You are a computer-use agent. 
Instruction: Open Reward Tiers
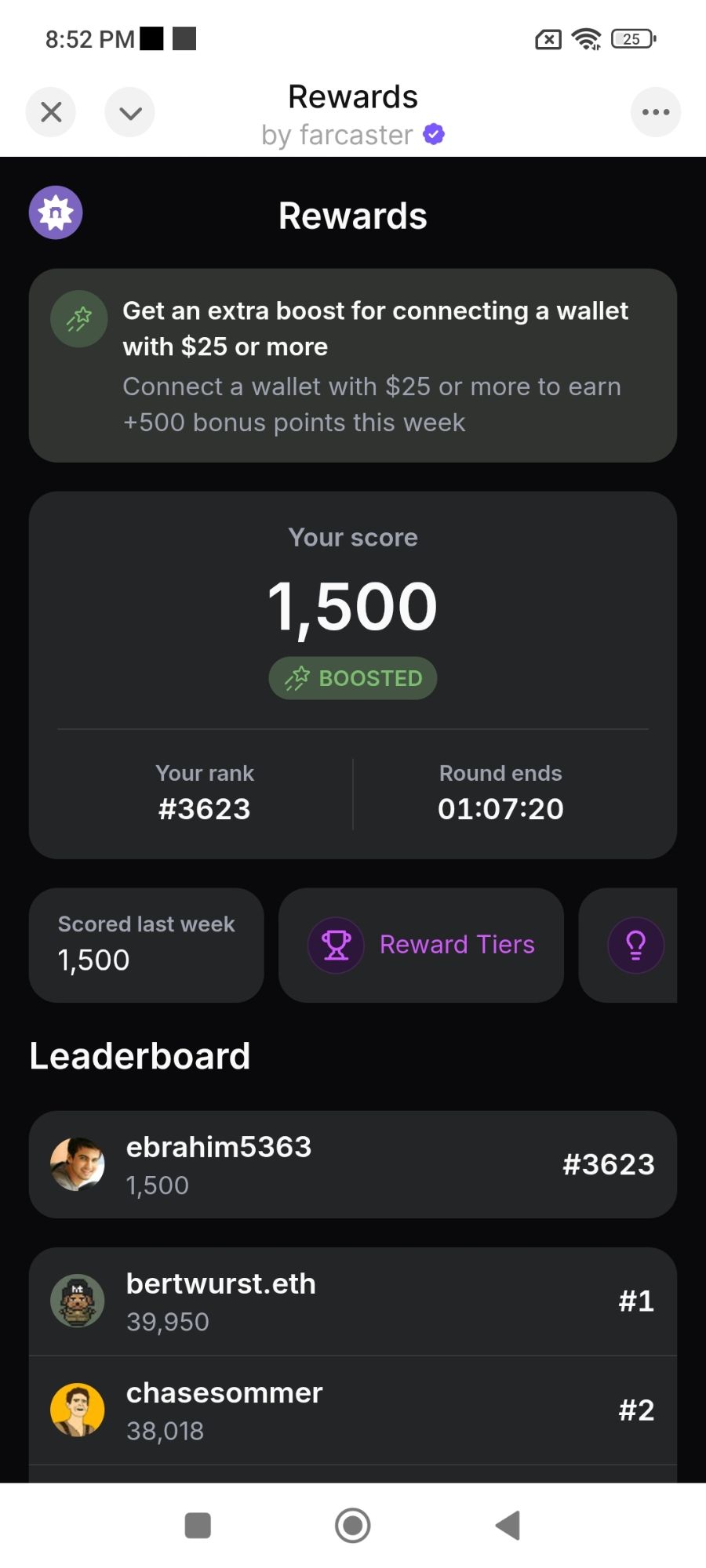[x=421, y=945]
